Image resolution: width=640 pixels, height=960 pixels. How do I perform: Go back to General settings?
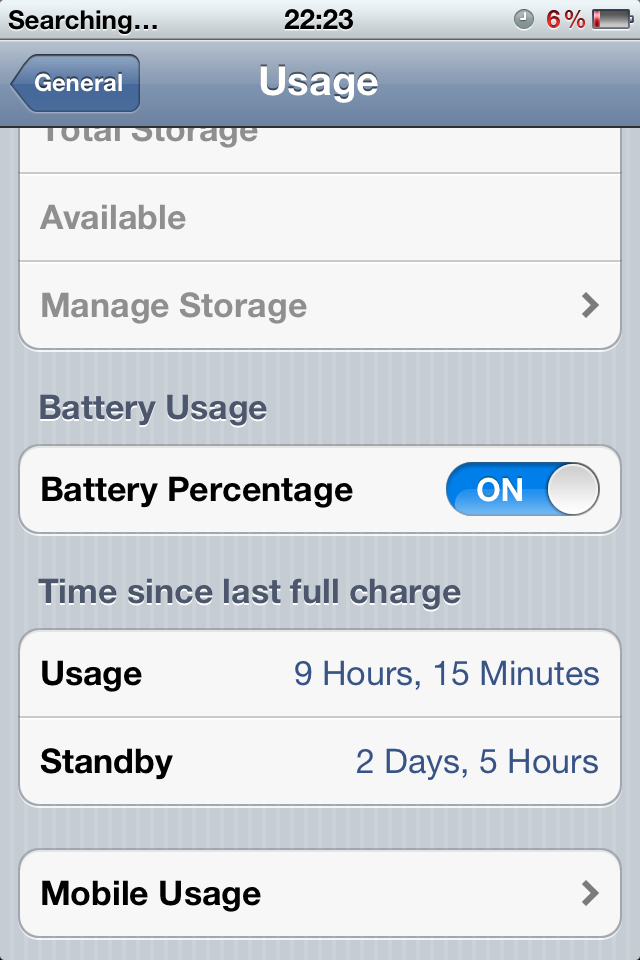click(x=75, y=83)
